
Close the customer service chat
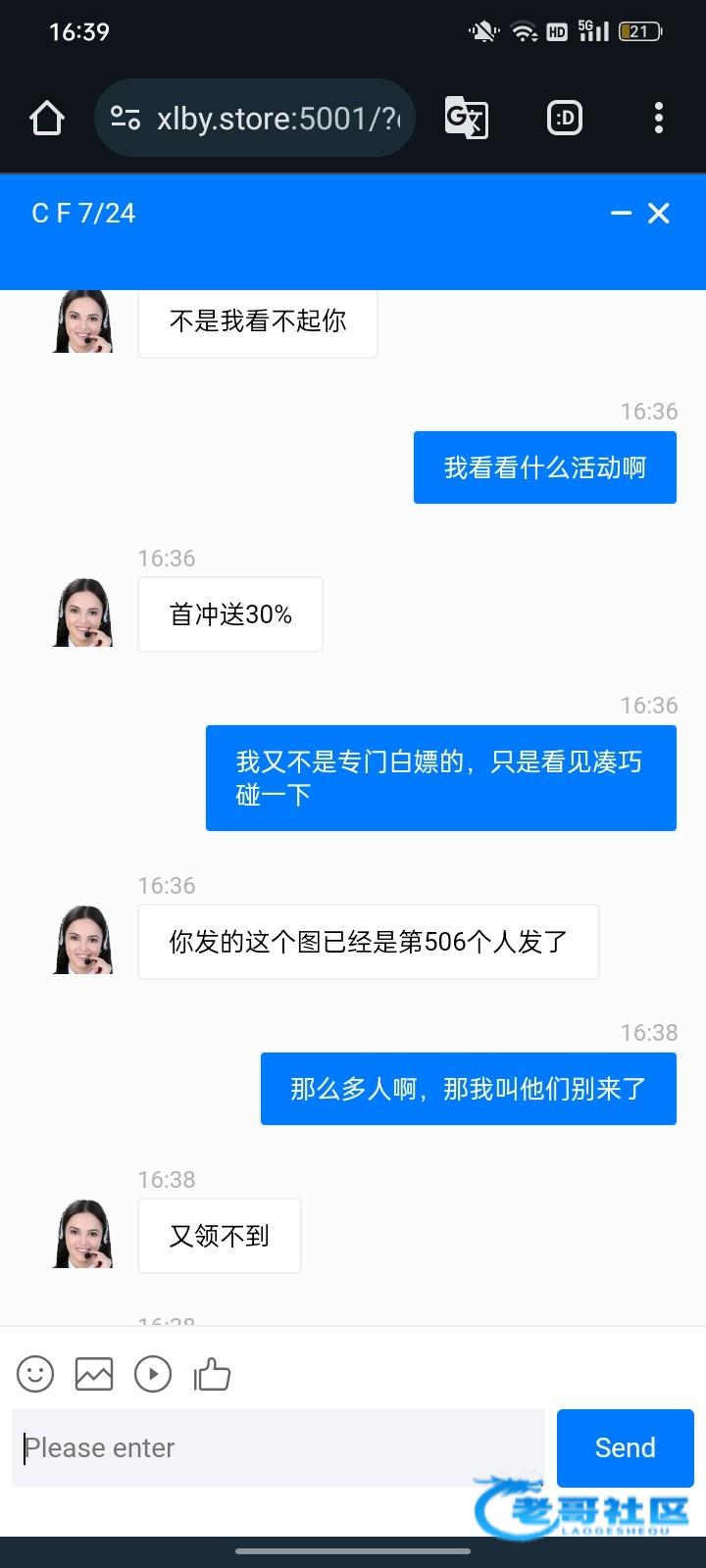pos(659,213)
